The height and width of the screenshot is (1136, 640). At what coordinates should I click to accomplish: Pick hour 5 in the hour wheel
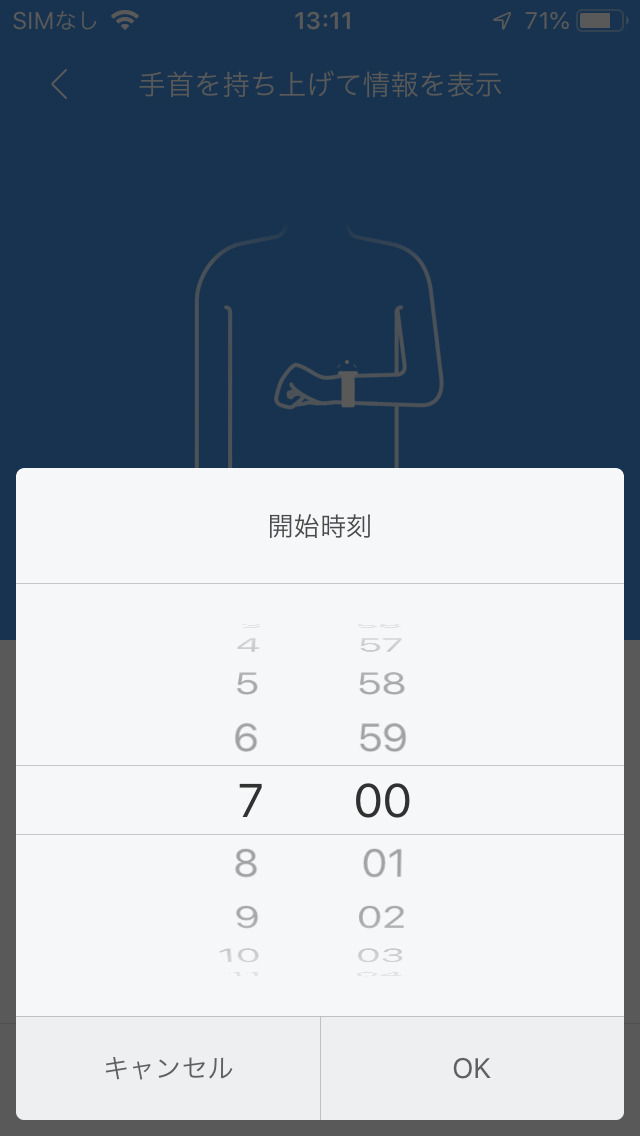coord(246,683)
